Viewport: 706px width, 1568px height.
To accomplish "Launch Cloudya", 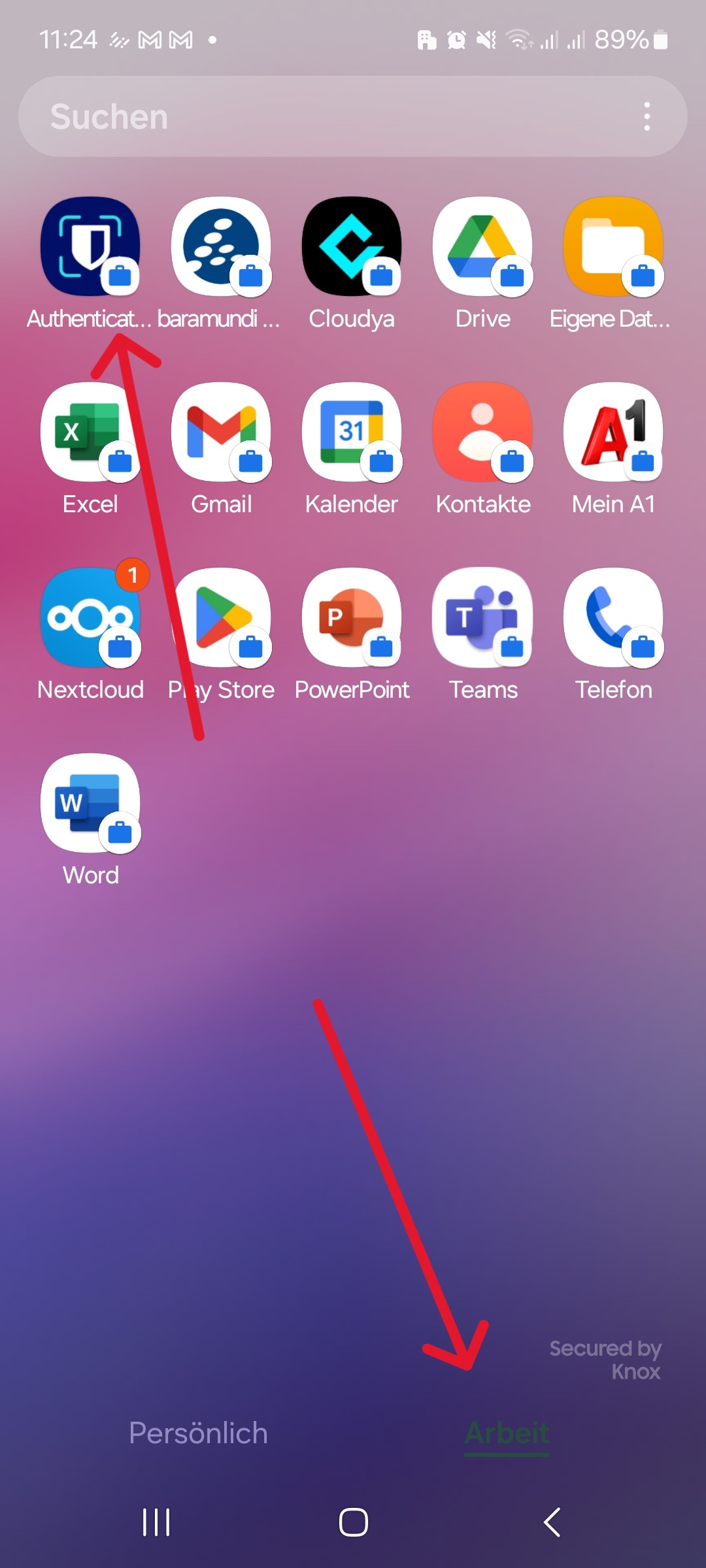I will 352,247.
